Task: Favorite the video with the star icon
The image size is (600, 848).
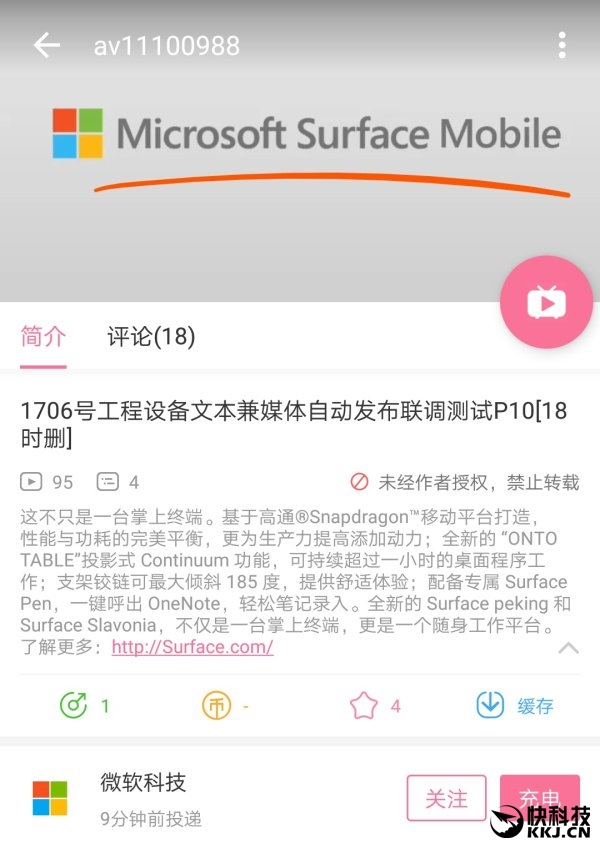Action: point(363,705)
